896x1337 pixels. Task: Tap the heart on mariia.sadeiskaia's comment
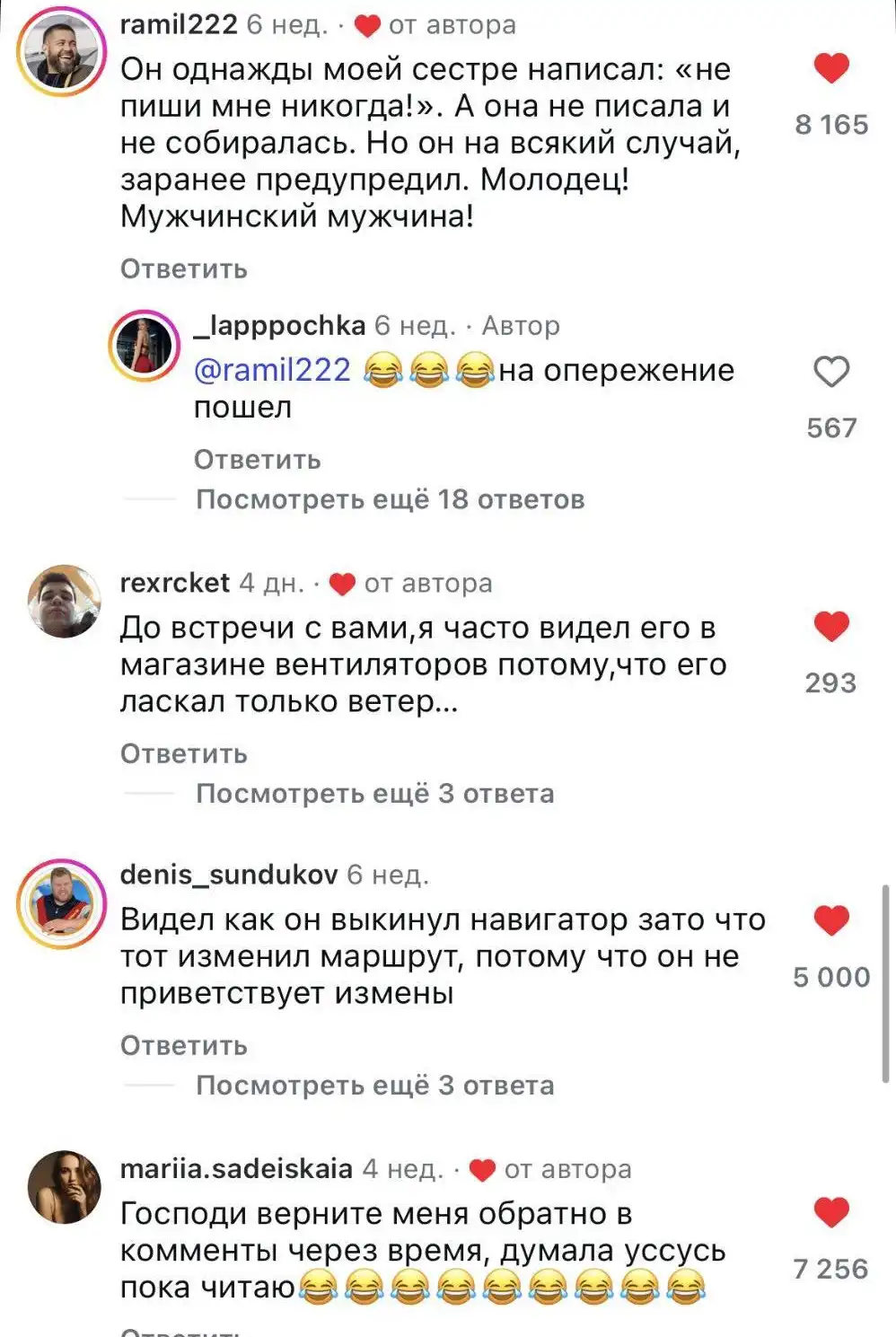point(830,1211)
